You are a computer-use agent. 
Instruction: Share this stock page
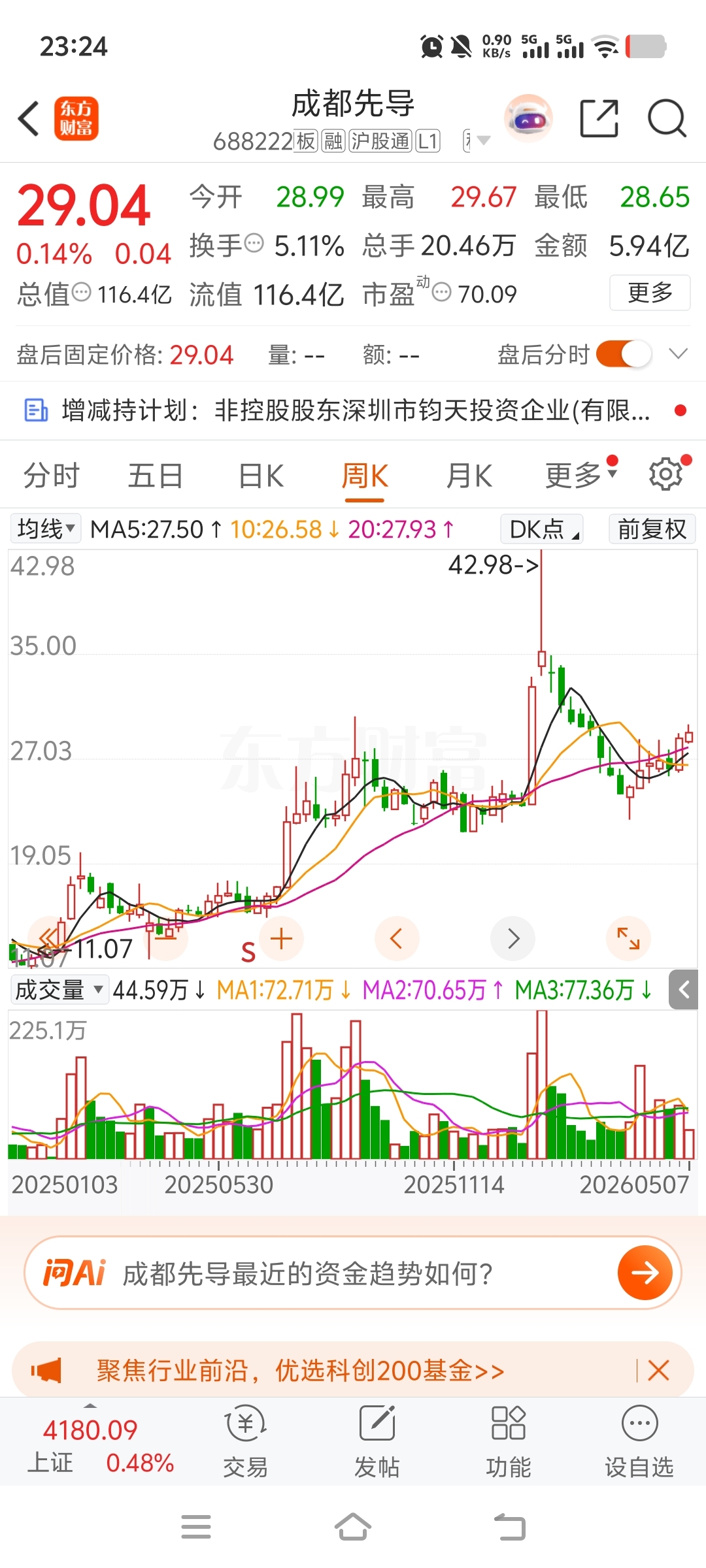point(599,119)
